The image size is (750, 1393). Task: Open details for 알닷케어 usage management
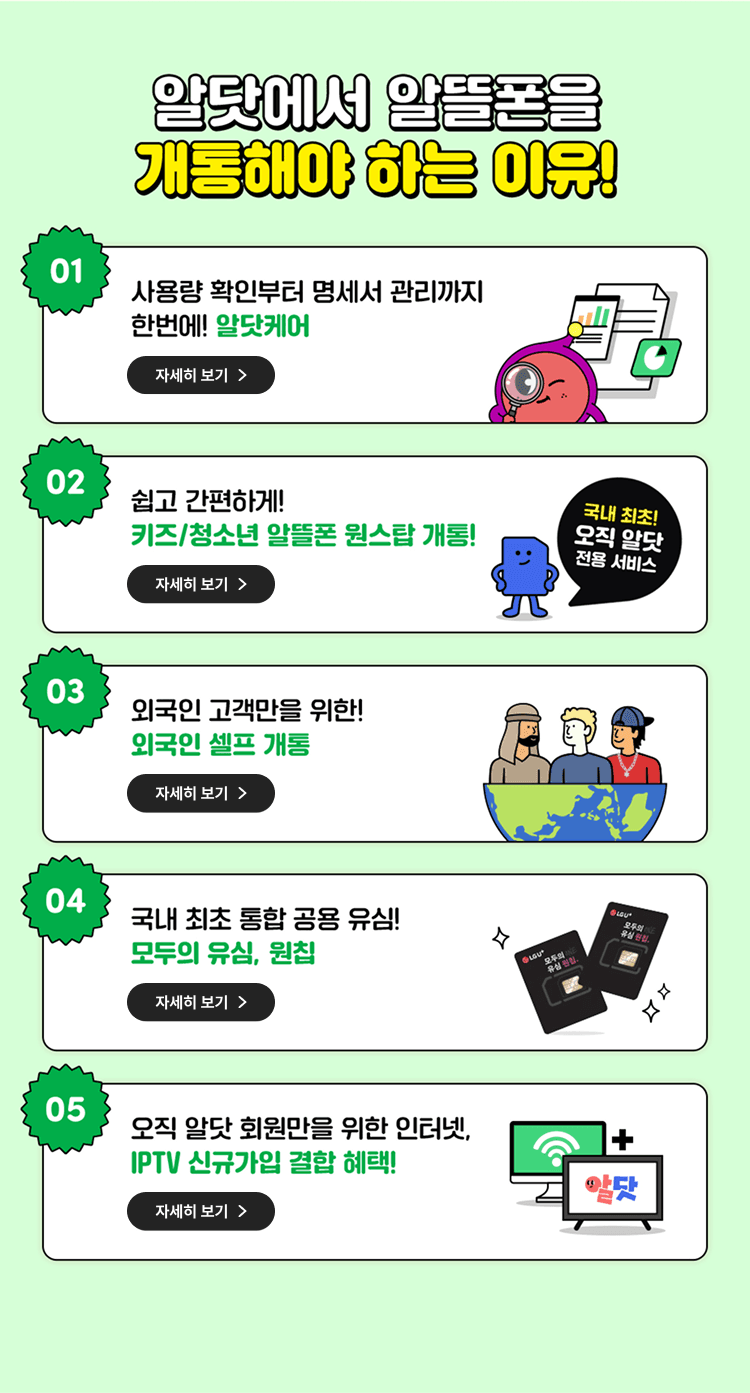200,375
